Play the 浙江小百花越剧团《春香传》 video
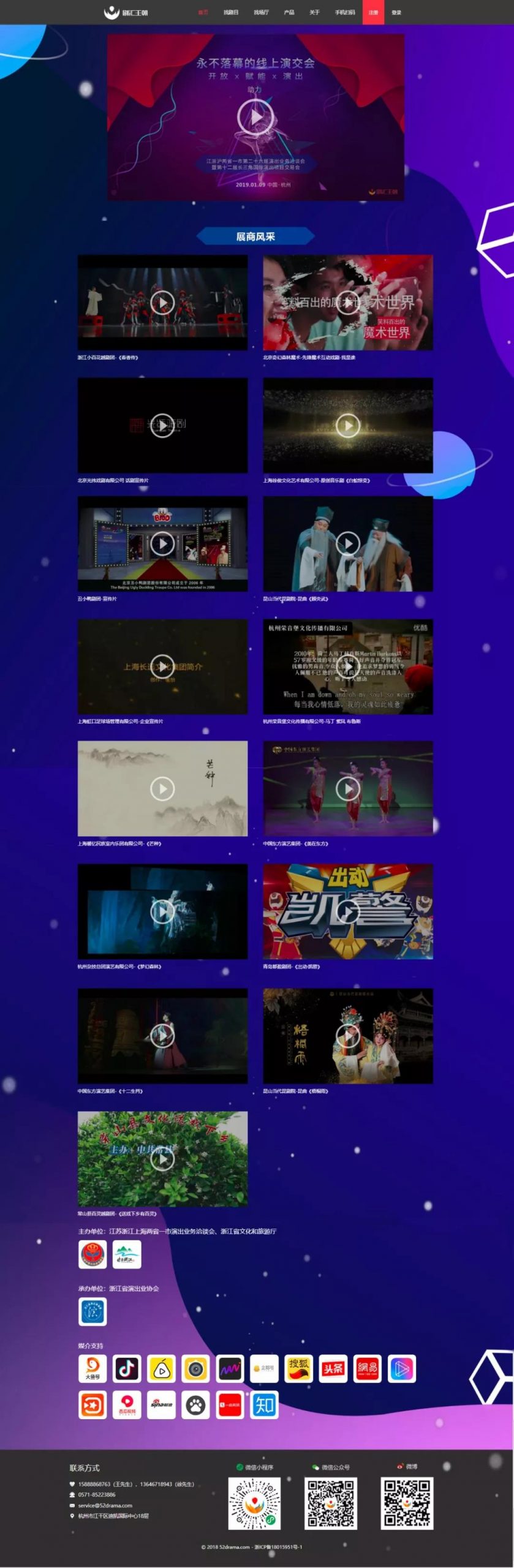This screenshot has height=1568, width=514. pos(162,303)
